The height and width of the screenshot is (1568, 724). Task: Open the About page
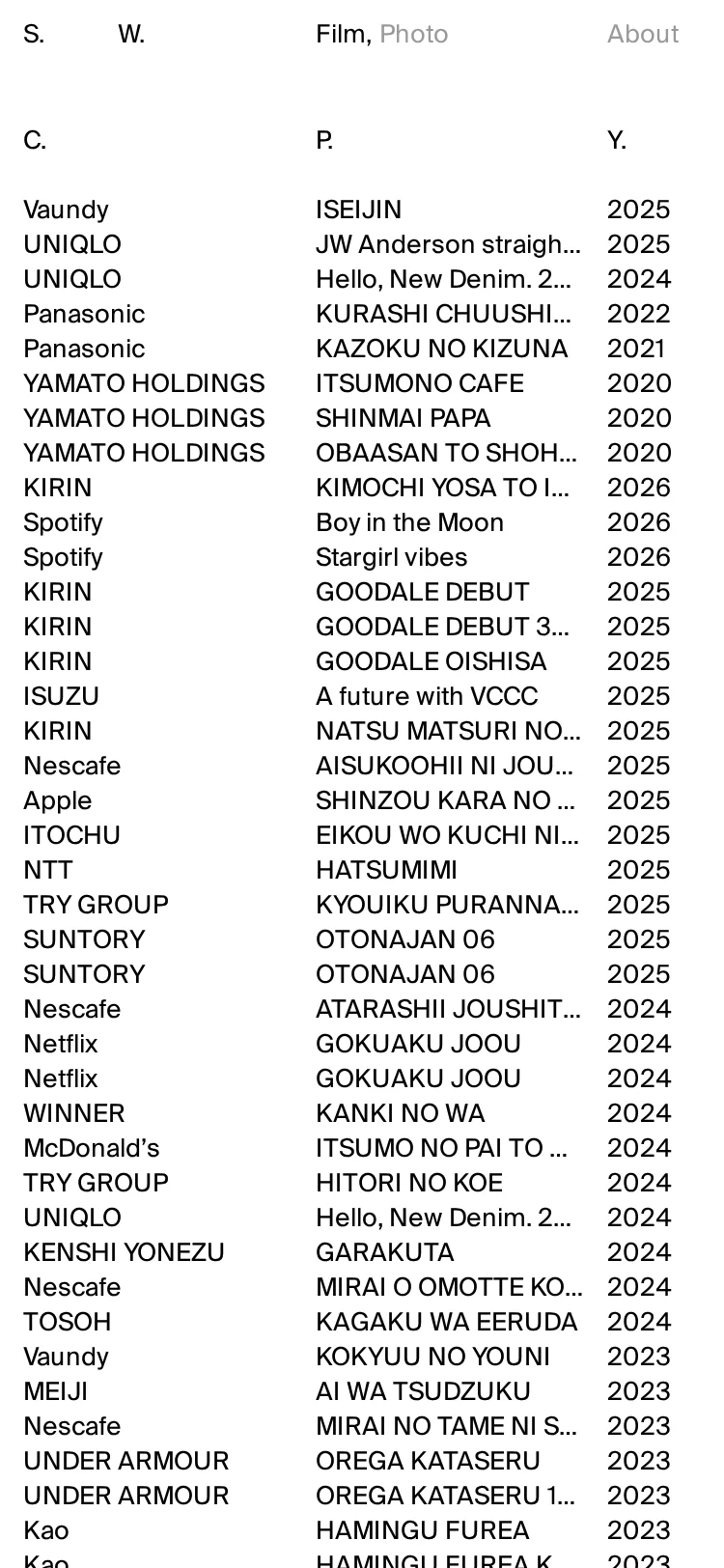(642, 35)
